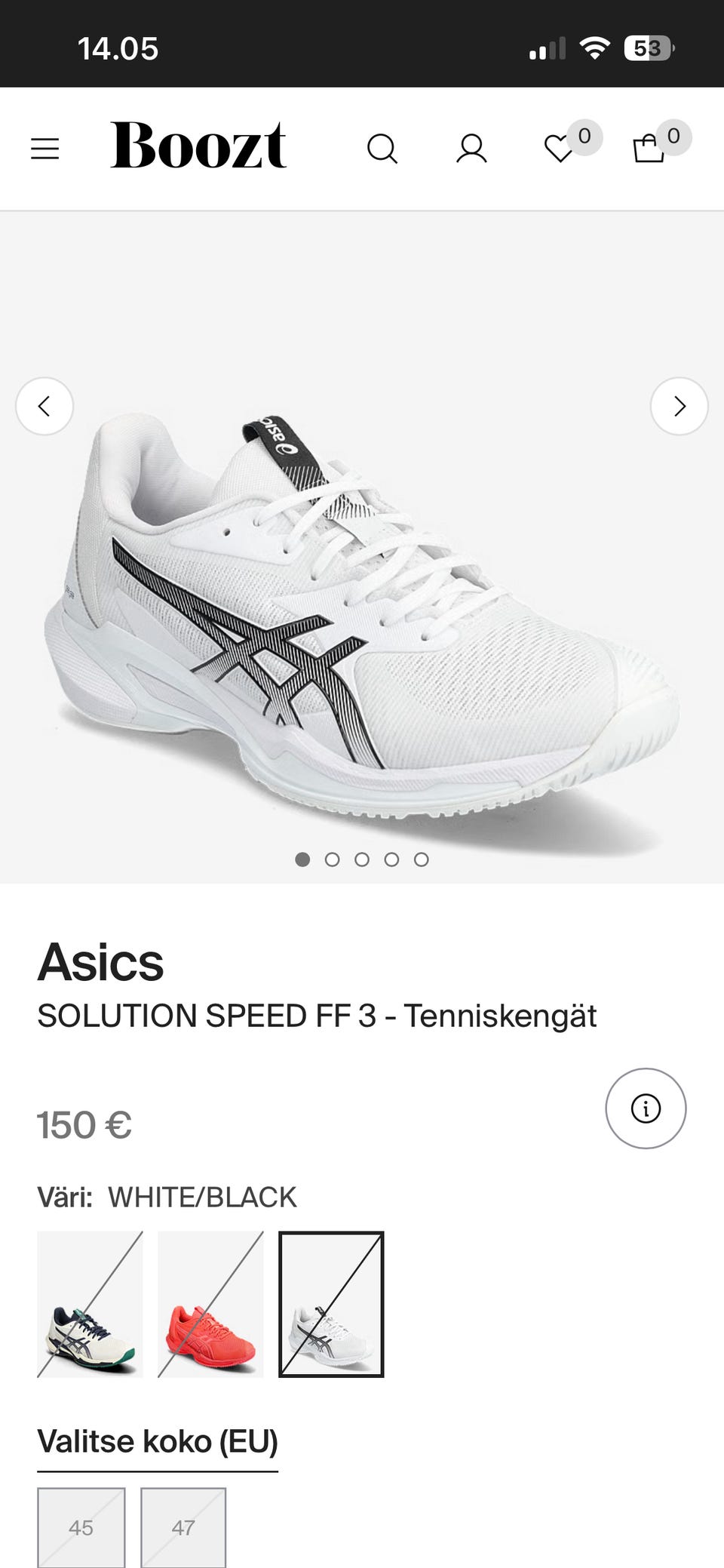
Task: Select the cream and green shoe color
Action: point(90,1304)
